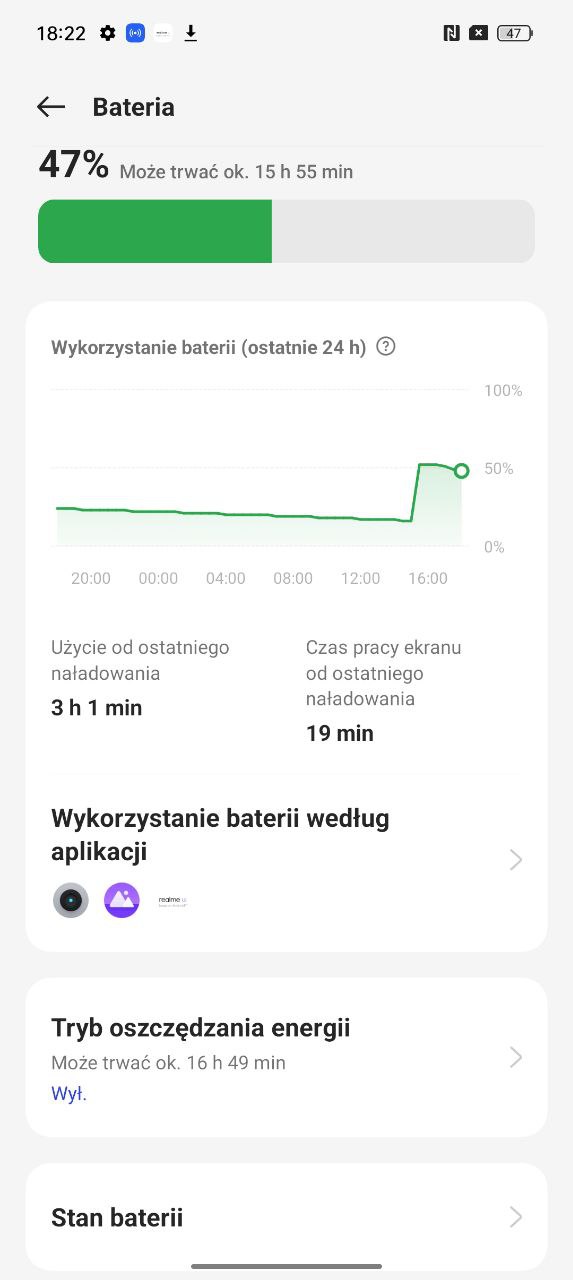This screenshot has width=573, height=1280.
Task: Open Tryb oszczędzania energii settings
Action: [x=286, y=1057]
